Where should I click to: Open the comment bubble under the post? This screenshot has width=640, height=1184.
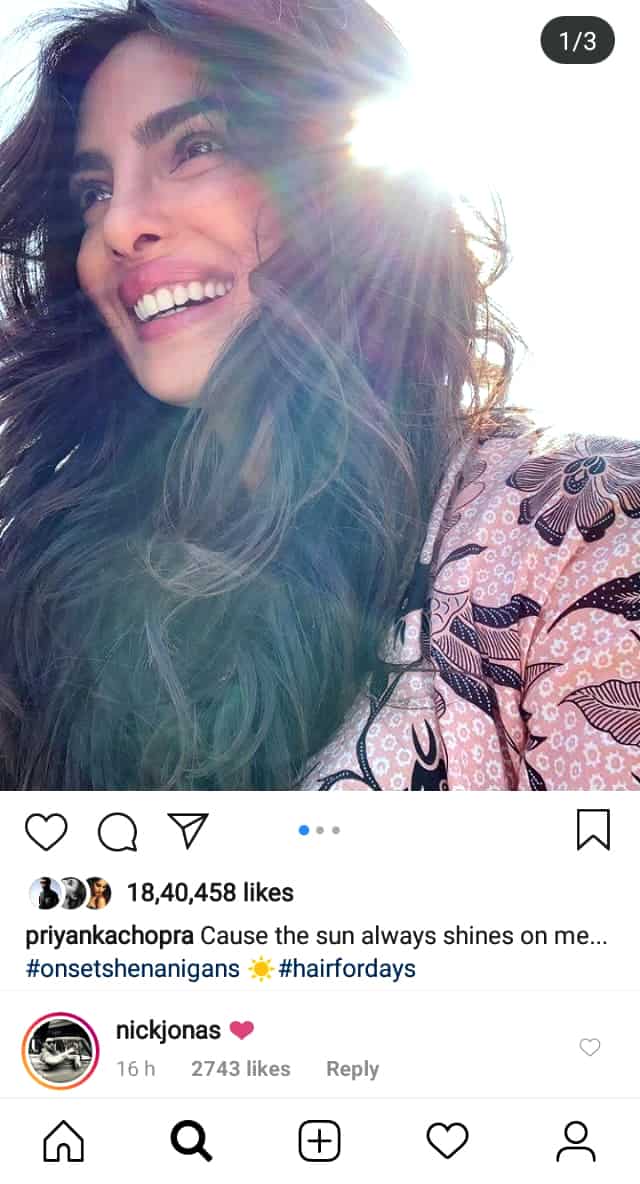pos(117,832)
